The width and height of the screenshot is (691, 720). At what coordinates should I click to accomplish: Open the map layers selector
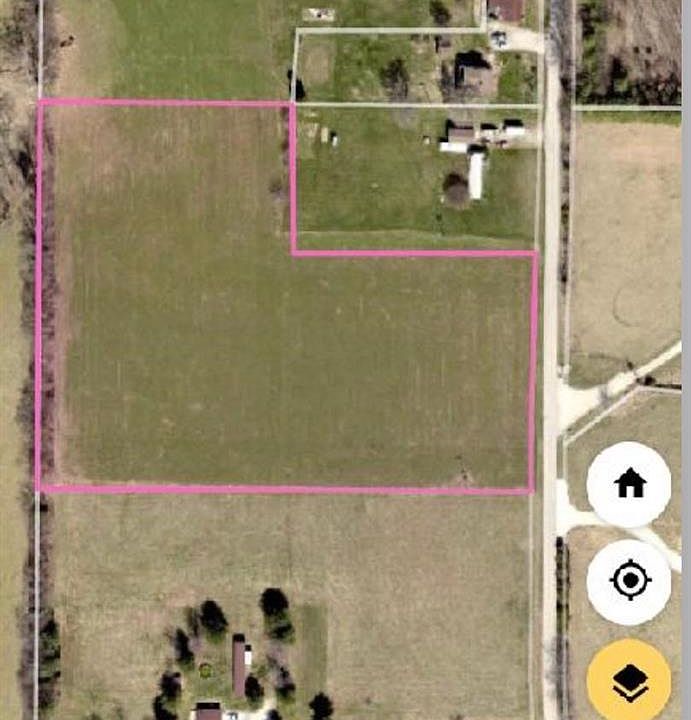[x=629, y=682]
